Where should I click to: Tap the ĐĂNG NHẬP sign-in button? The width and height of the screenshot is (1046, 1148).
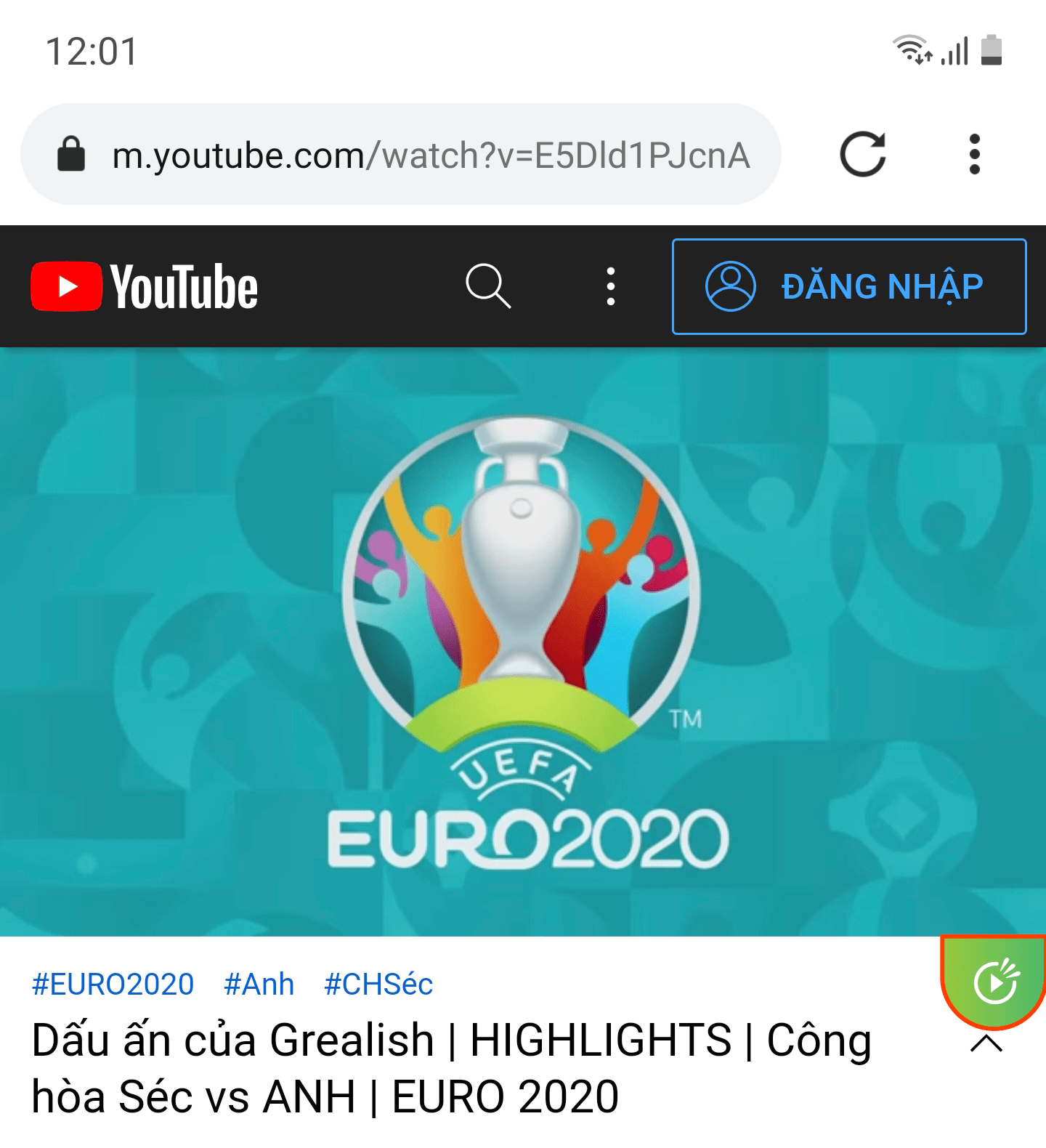[x=848, y=286]
